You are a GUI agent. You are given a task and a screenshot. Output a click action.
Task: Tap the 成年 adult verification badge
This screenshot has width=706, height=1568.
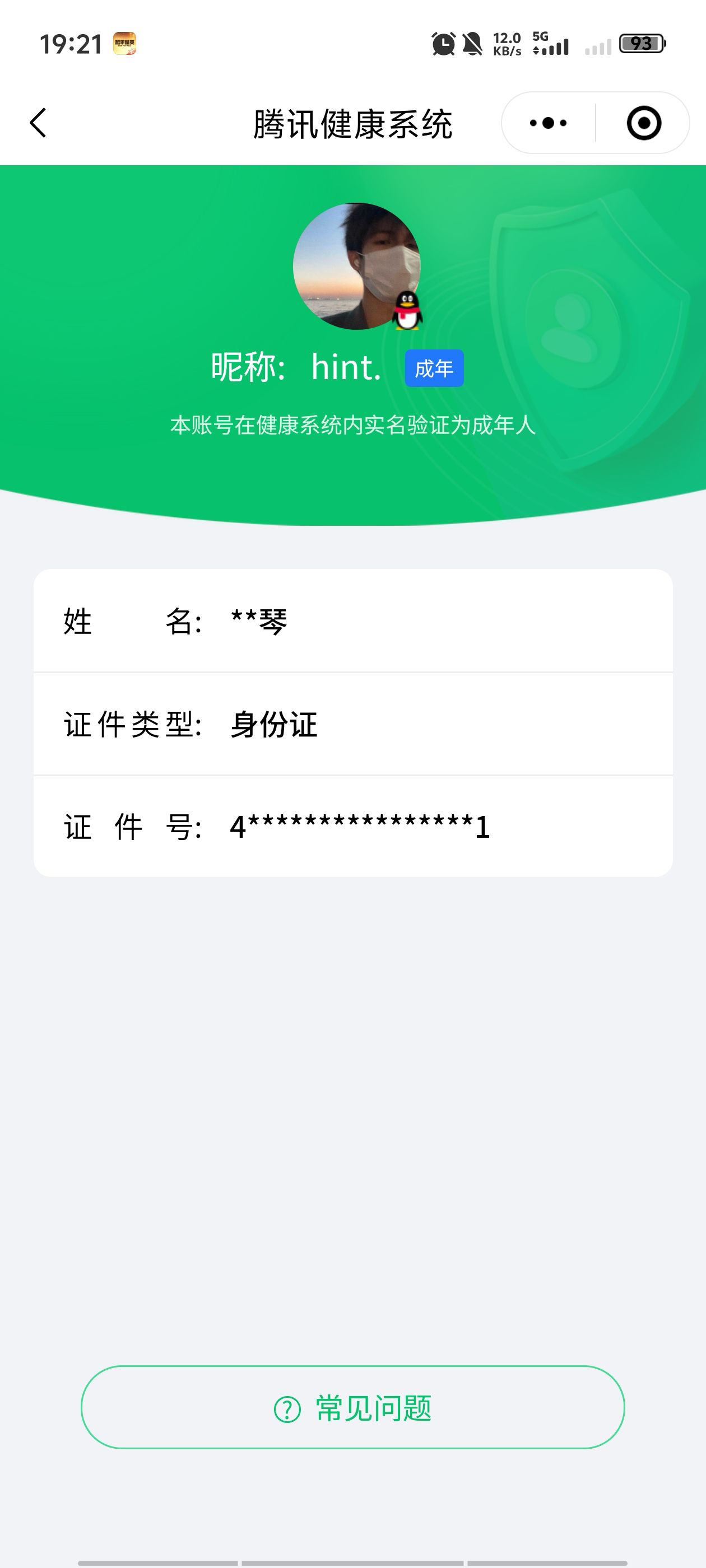(x=434, y=367)
